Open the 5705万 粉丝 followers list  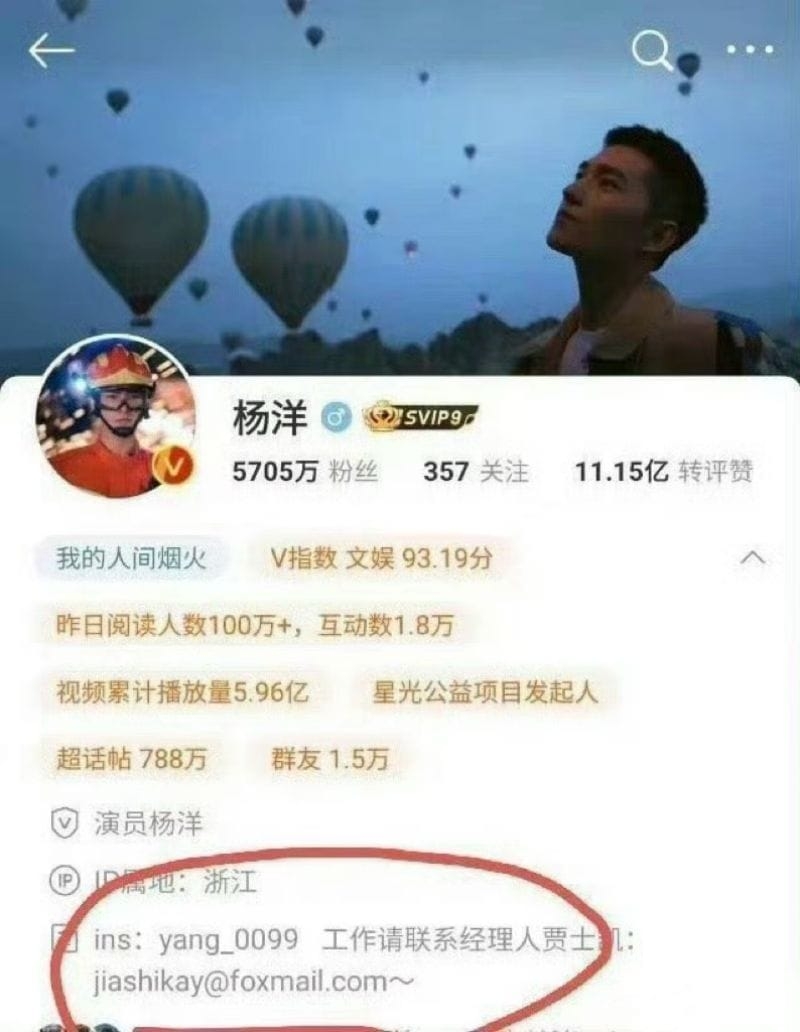pos(305,471)
